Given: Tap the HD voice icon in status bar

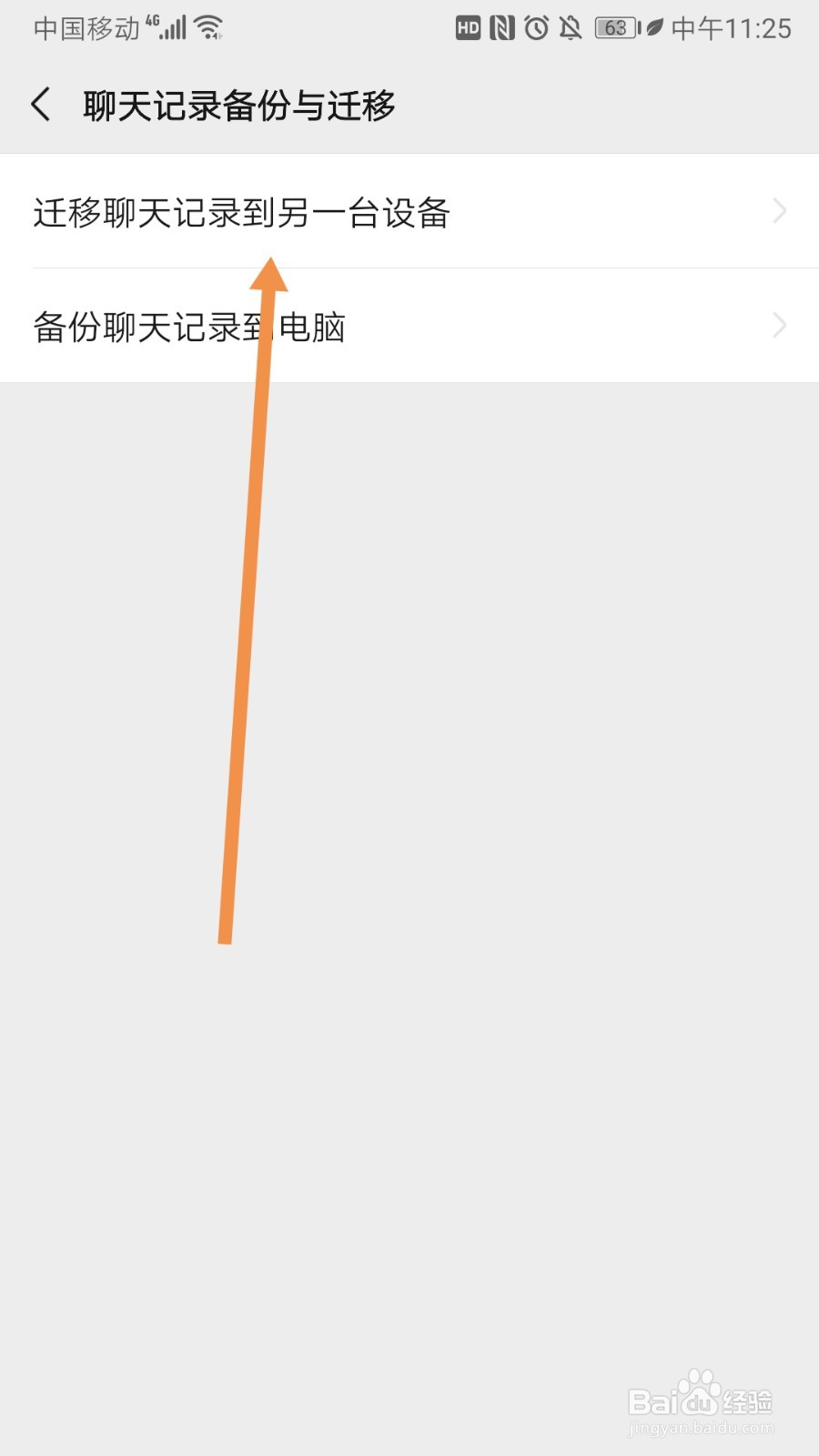Looking at the screenshot, I should coord(468,28).
